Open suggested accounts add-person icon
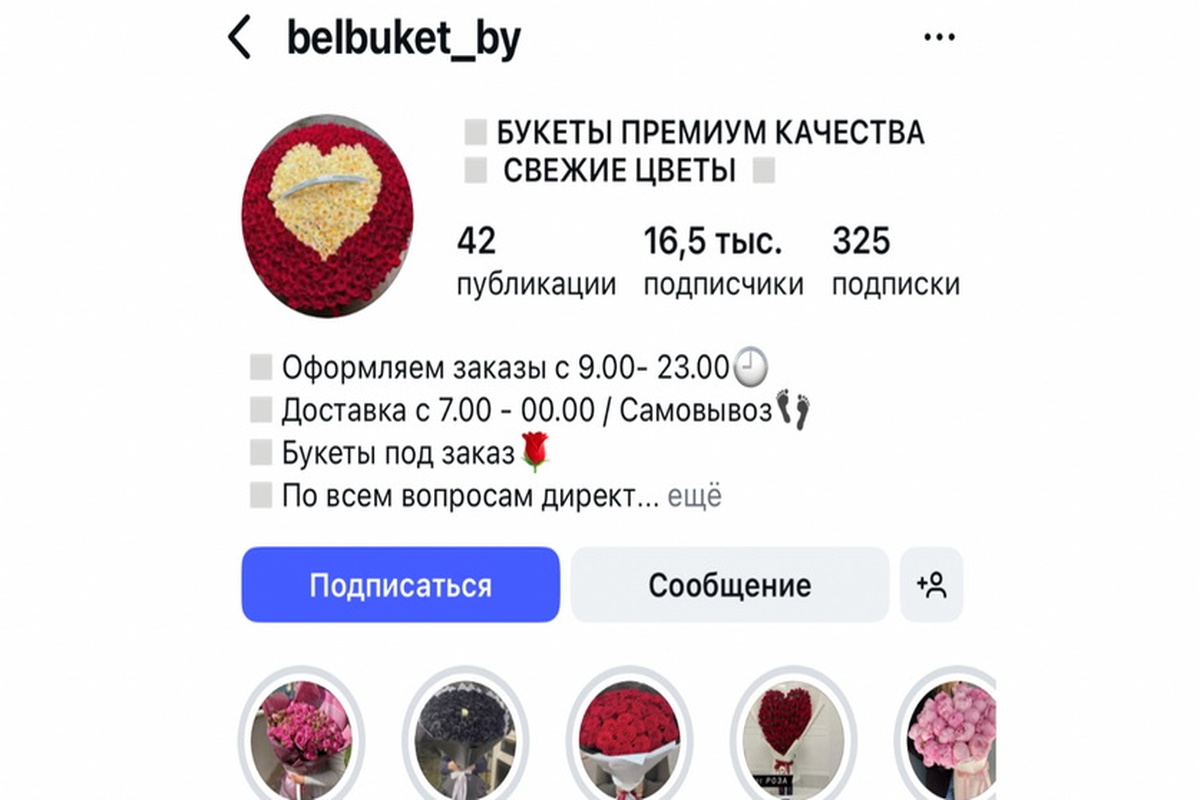This screenshot has height=800, width=1200. click(931, 585)
